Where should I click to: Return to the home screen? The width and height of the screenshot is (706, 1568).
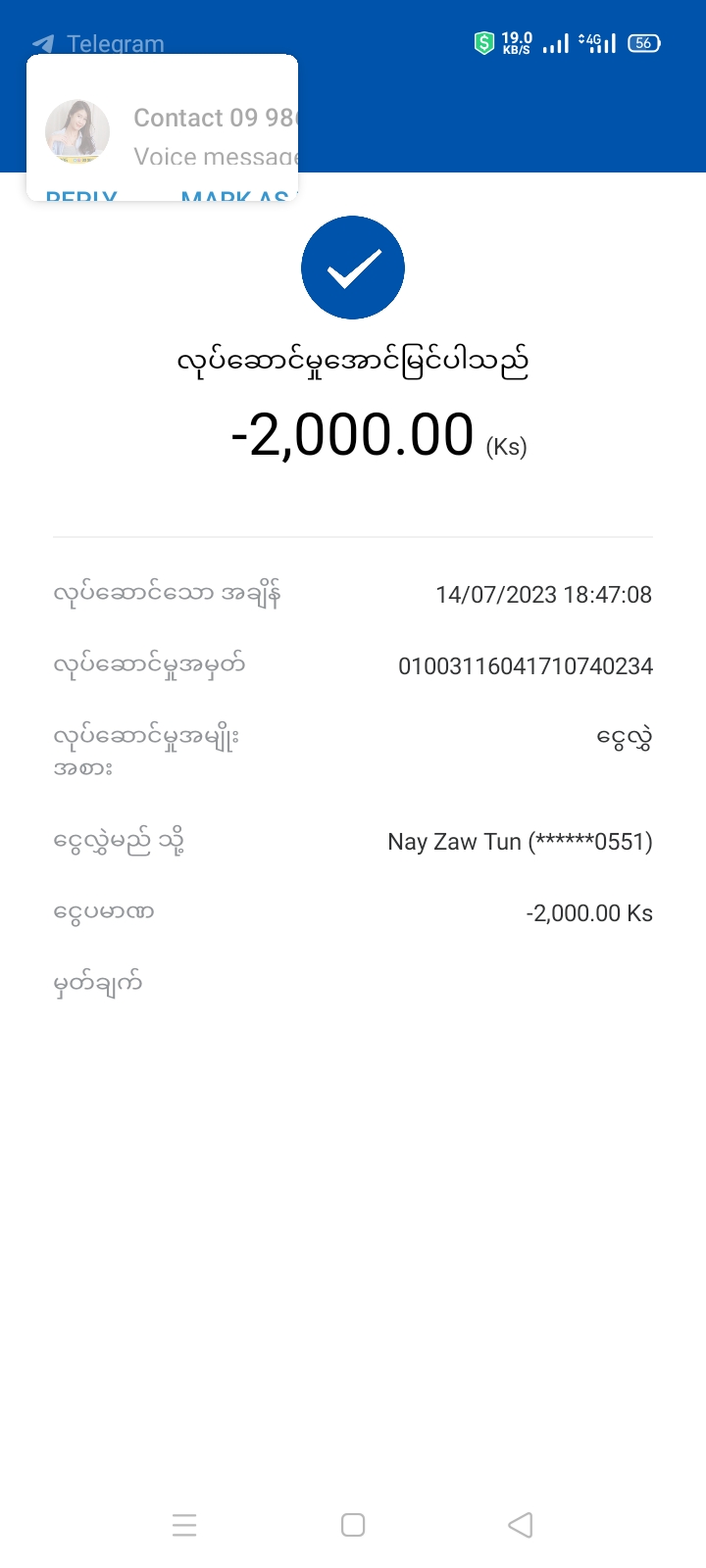tap(353, 1525)
